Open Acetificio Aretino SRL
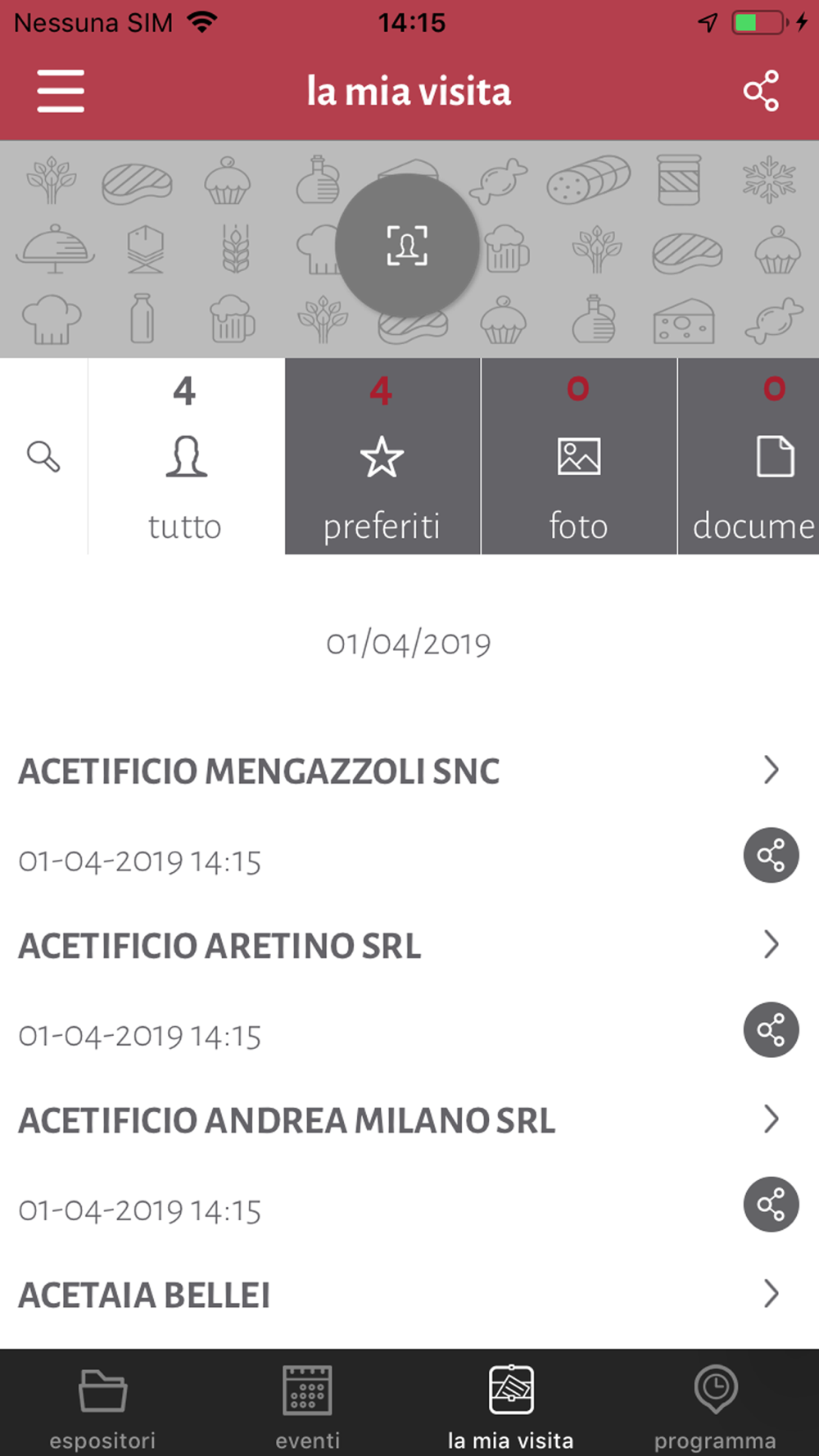Viewport: 819px width, 1456px height. (399, 946)
